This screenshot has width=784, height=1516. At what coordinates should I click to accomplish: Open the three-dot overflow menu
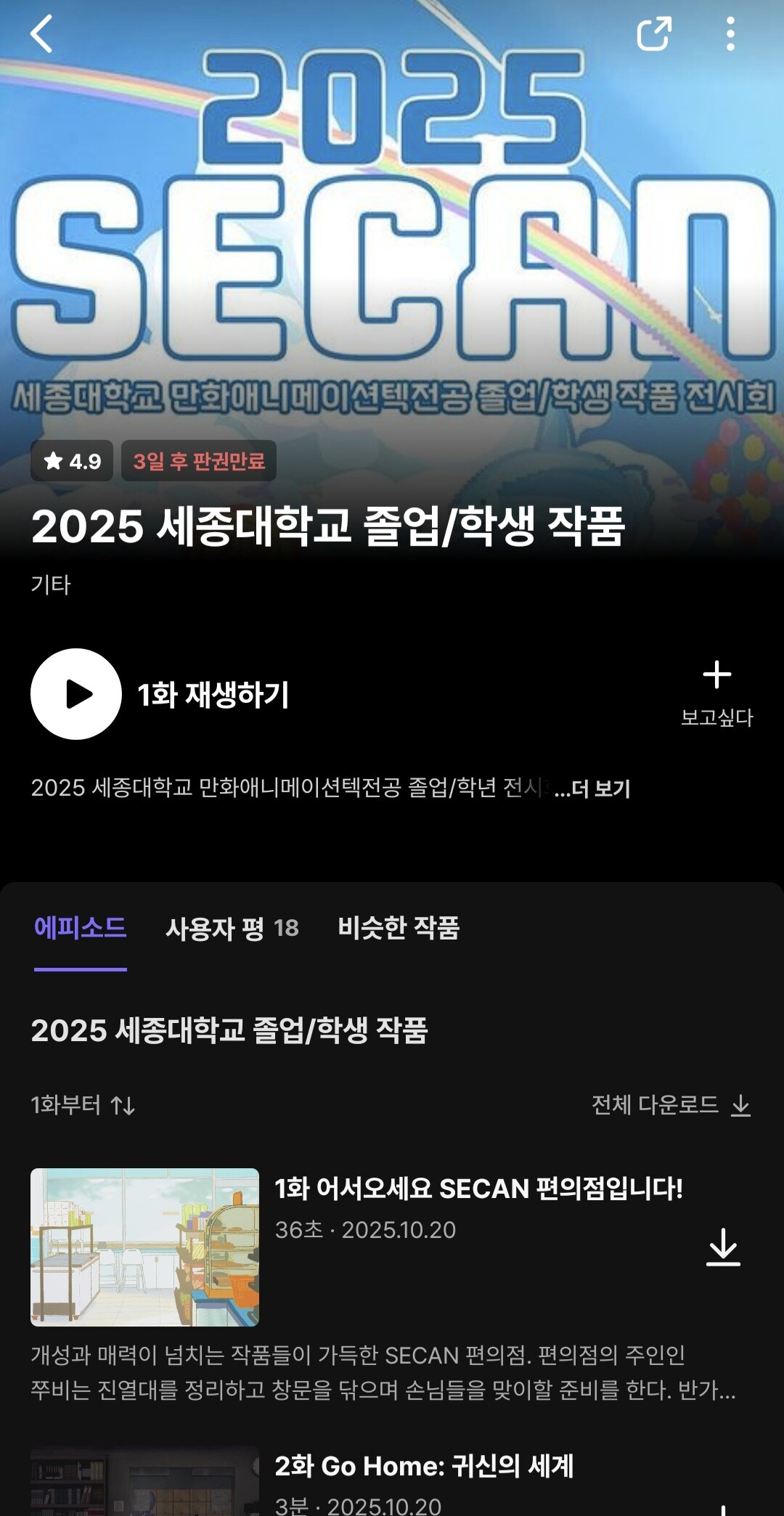730,34
